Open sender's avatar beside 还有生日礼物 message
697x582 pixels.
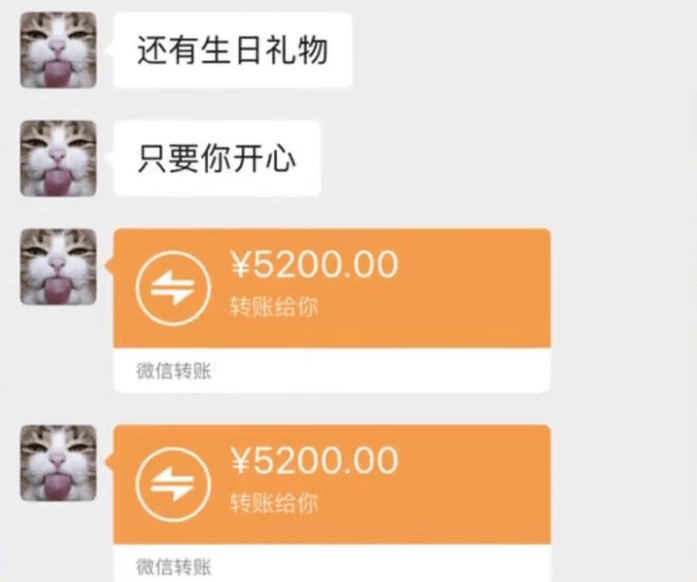(x=58, y=50)
